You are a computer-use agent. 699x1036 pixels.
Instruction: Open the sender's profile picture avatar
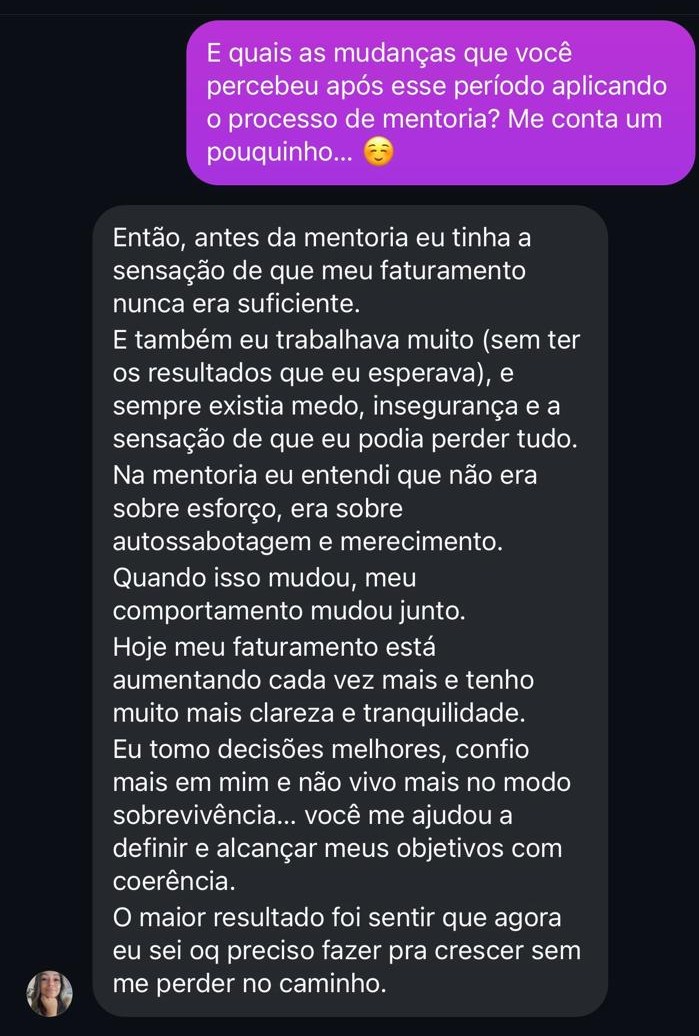tap(49, 992)
